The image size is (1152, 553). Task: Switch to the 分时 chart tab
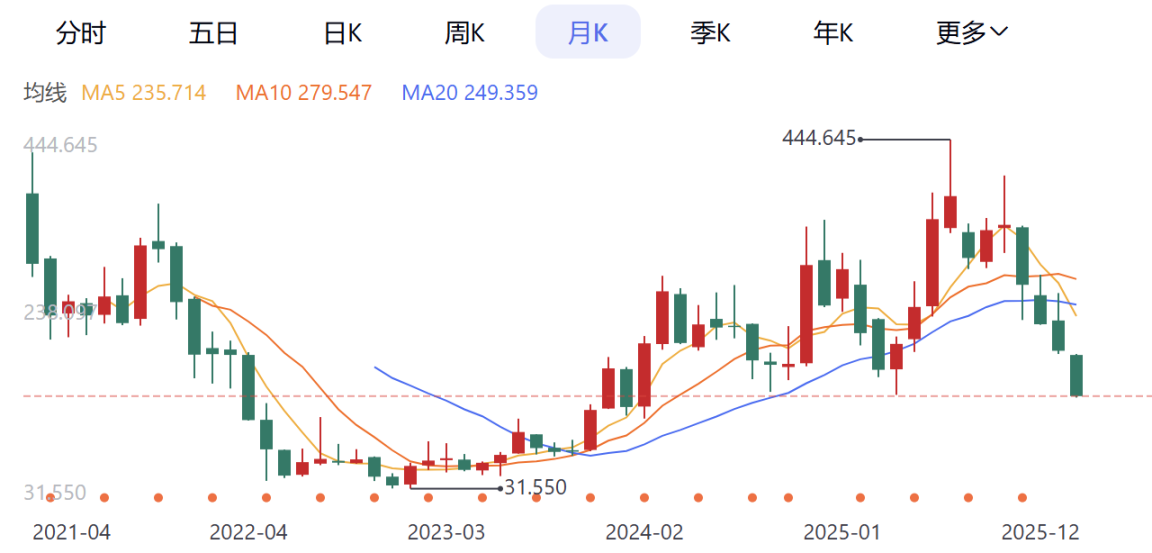click(x=81, y=33)
